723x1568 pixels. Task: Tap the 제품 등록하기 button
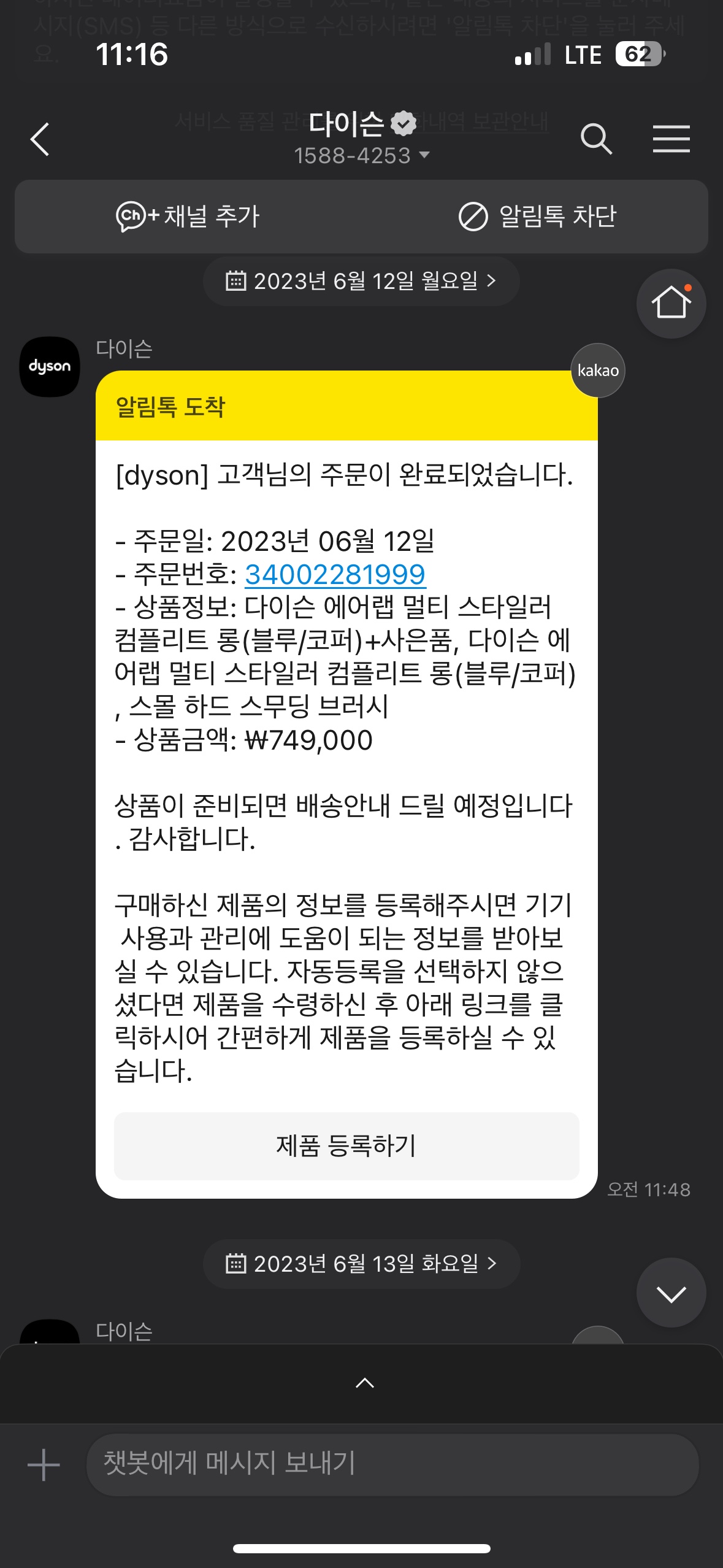coord(346,1146)
